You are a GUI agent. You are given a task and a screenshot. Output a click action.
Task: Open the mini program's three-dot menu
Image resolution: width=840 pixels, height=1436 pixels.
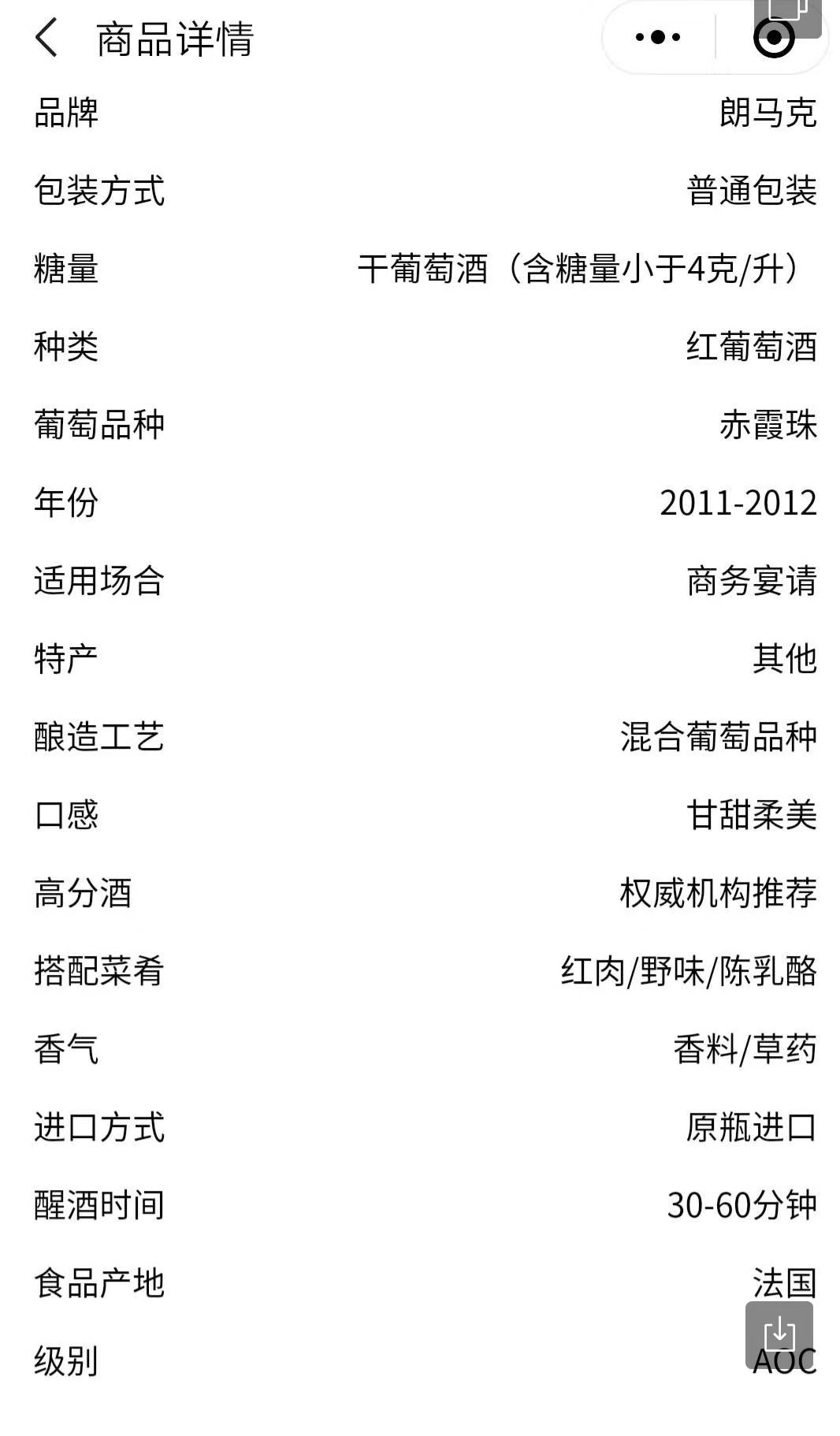(658, 37)
